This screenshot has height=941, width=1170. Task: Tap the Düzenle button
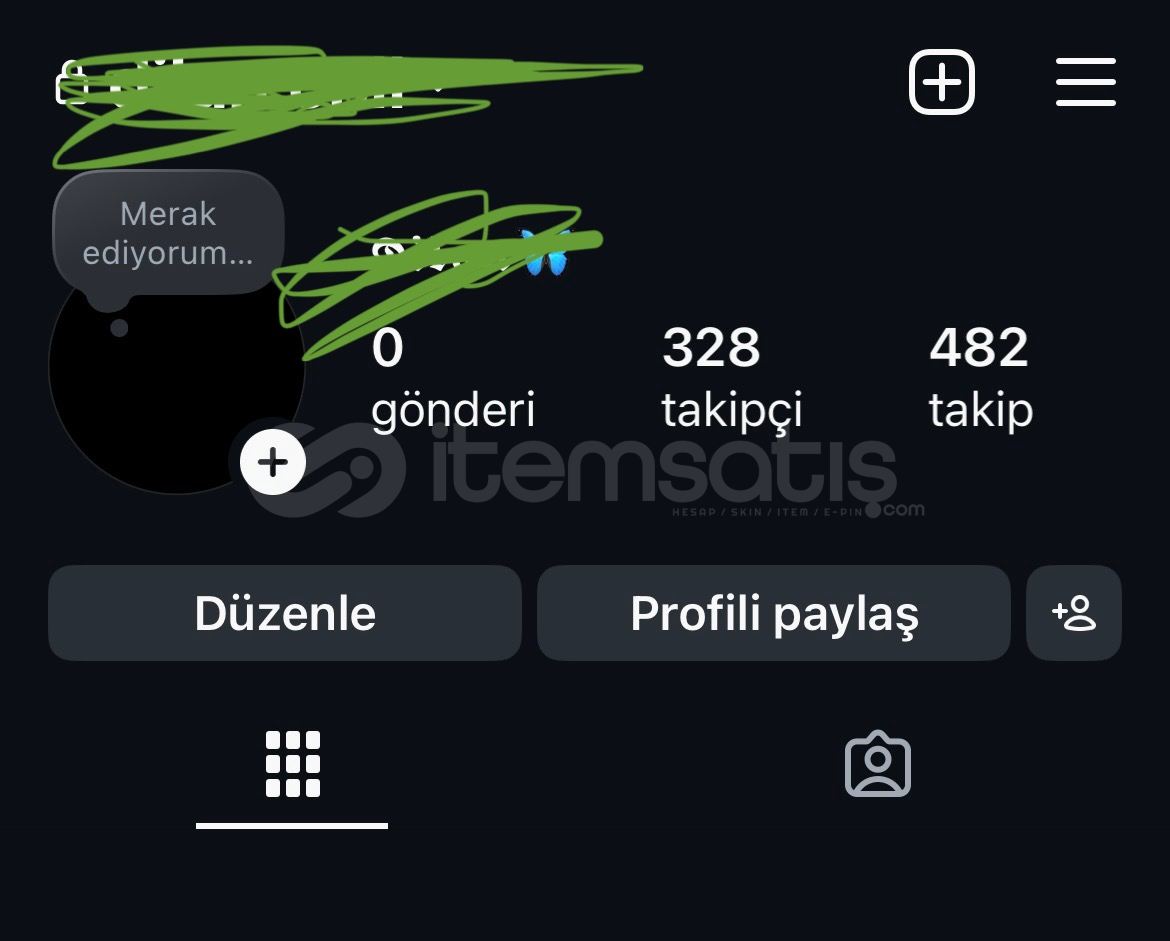(x=285, y=613)
